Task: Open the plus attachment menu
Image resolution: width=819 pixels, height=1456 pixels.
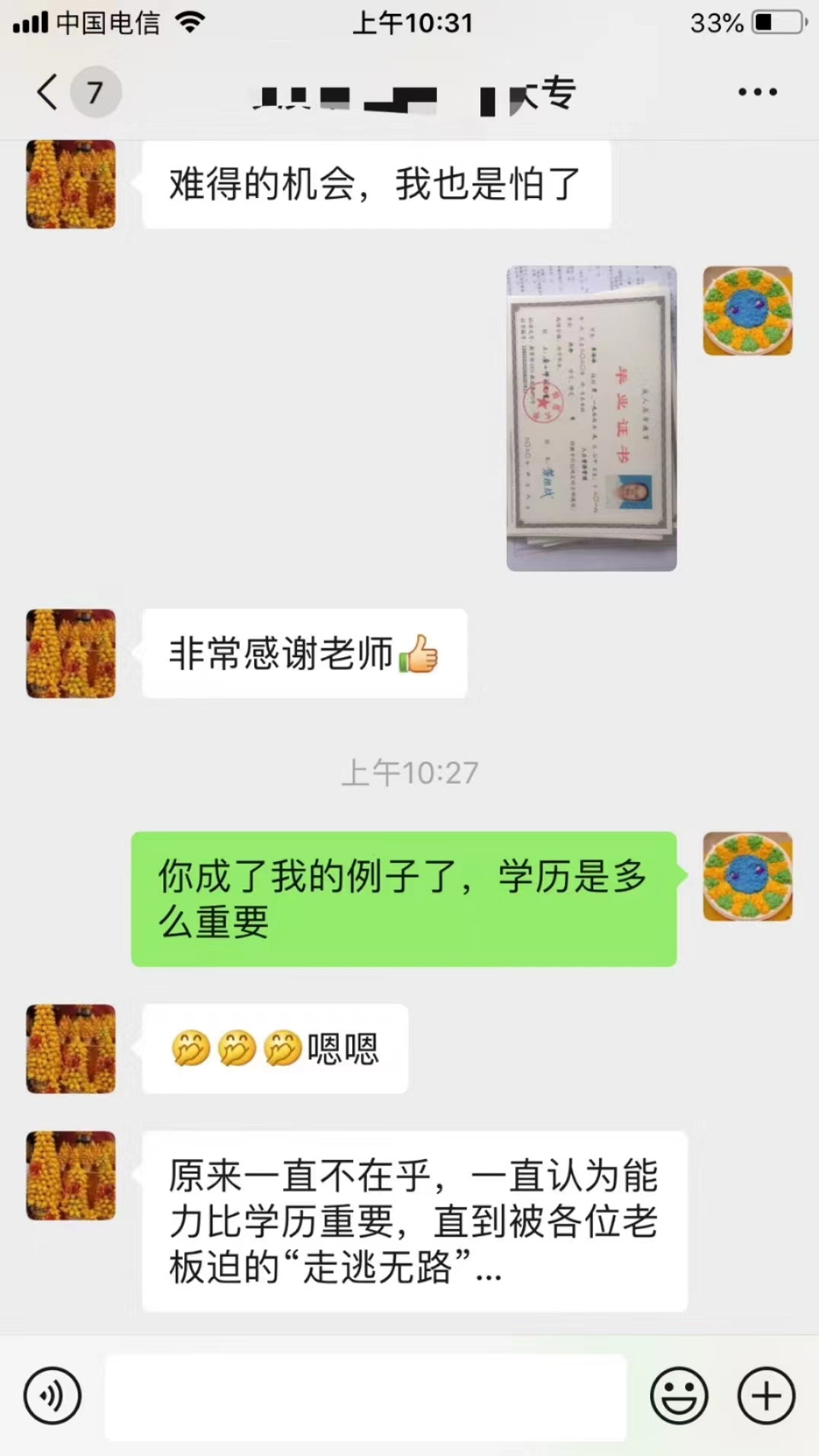Action: tap(766, 1396)
